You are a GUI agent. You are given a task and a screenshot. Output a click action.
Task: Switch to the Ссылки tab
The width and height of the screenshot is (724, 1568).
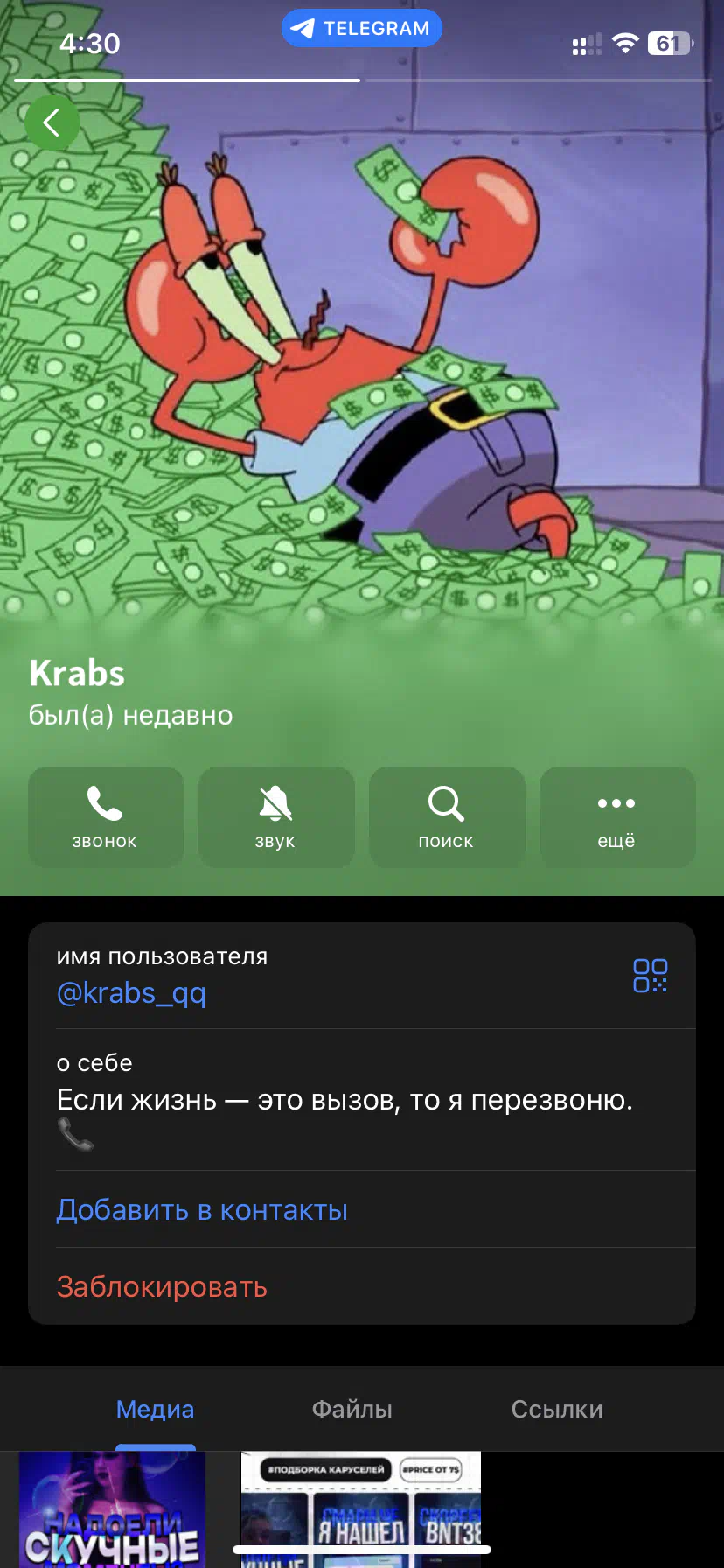click(557, 1409)
